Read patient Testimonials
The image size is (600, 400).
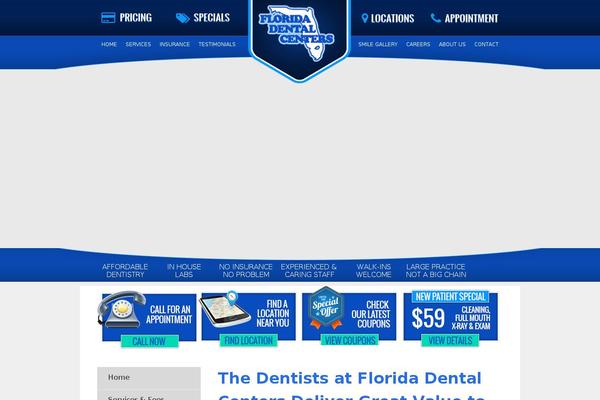click(217, 45)
